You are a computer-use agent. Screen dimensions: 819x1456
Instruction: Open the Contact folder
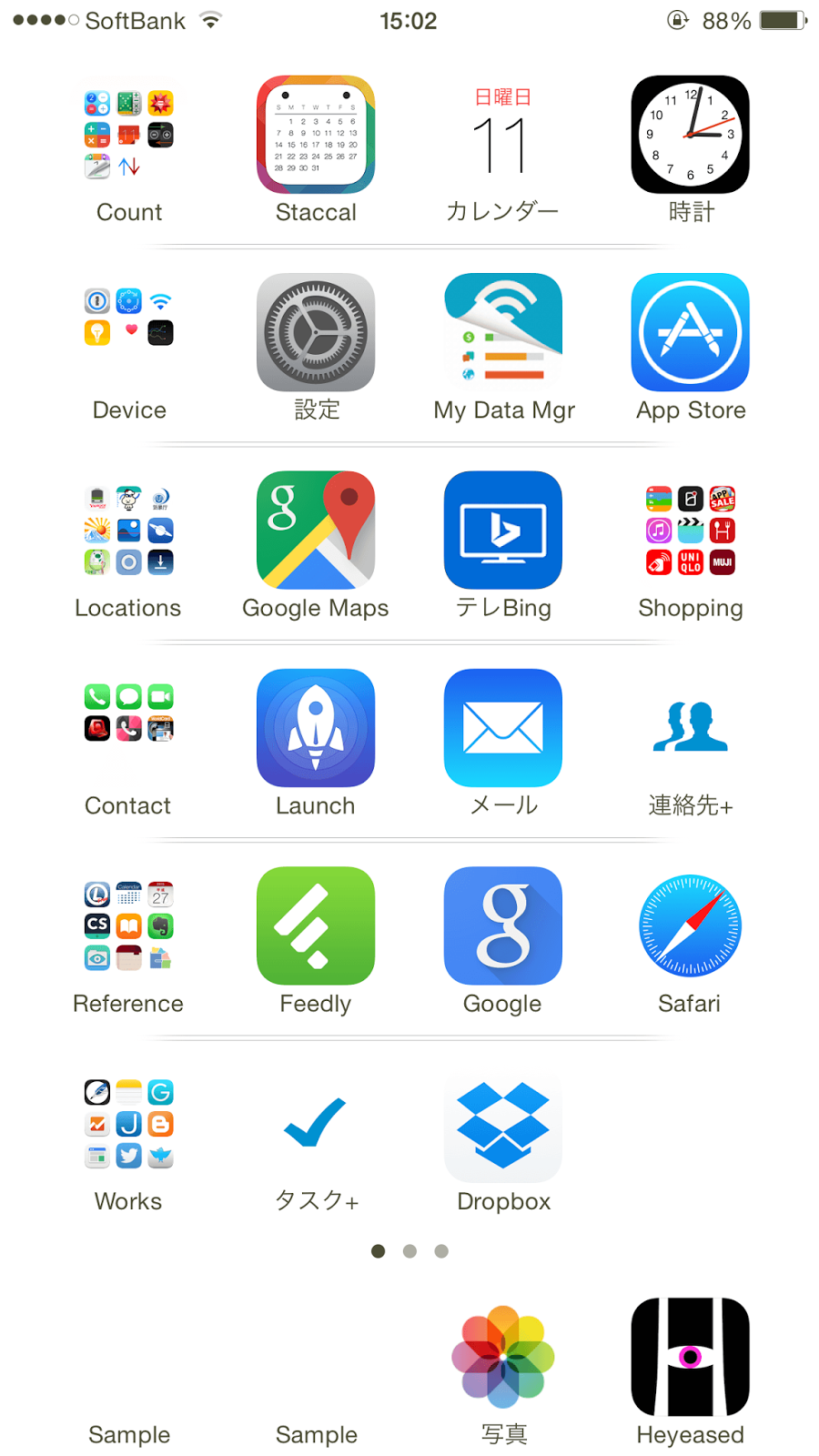129,728
